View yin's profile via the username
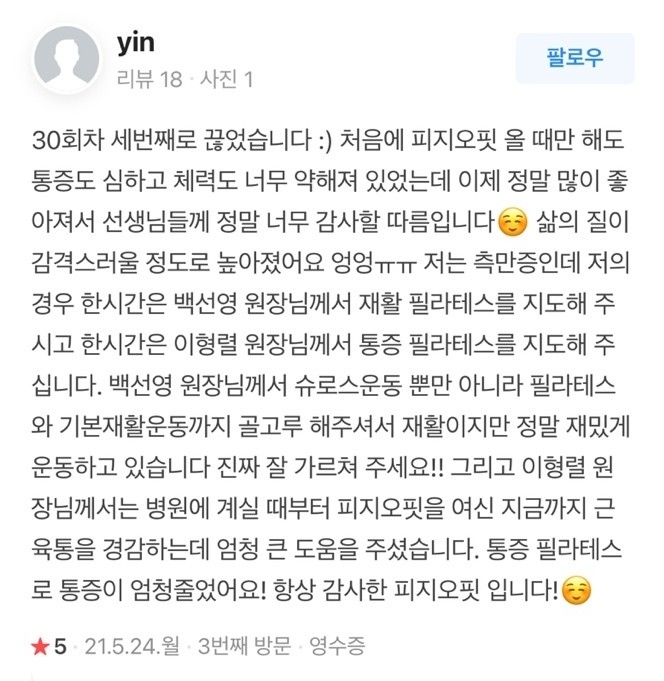 pyautogui.click(x=134, y=45)
